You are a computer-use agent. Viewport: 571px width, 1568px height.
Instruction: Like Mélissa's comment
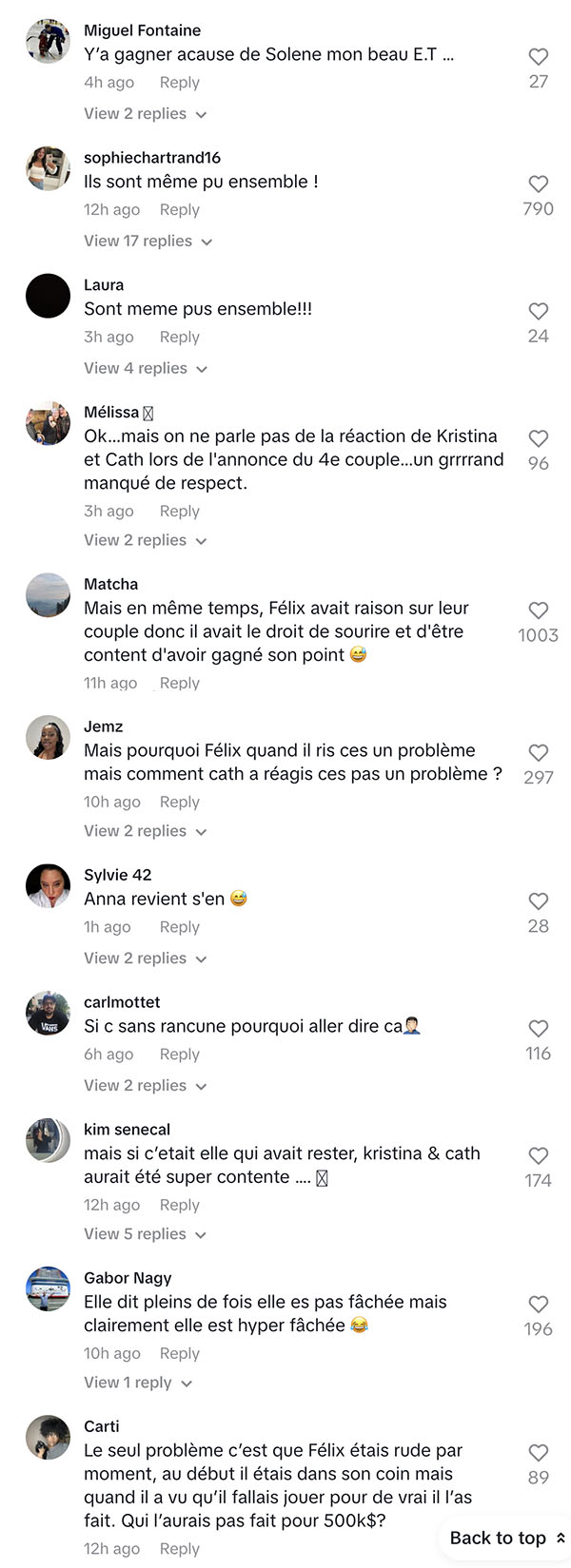[x=539, y=438]
